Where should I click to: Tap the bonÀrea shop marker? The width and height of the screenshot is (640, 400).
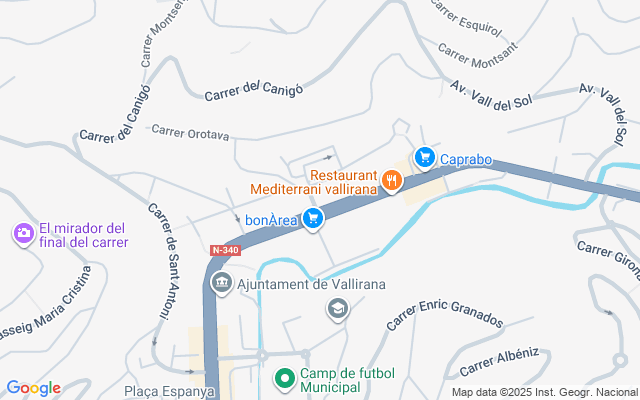(314, 219)
